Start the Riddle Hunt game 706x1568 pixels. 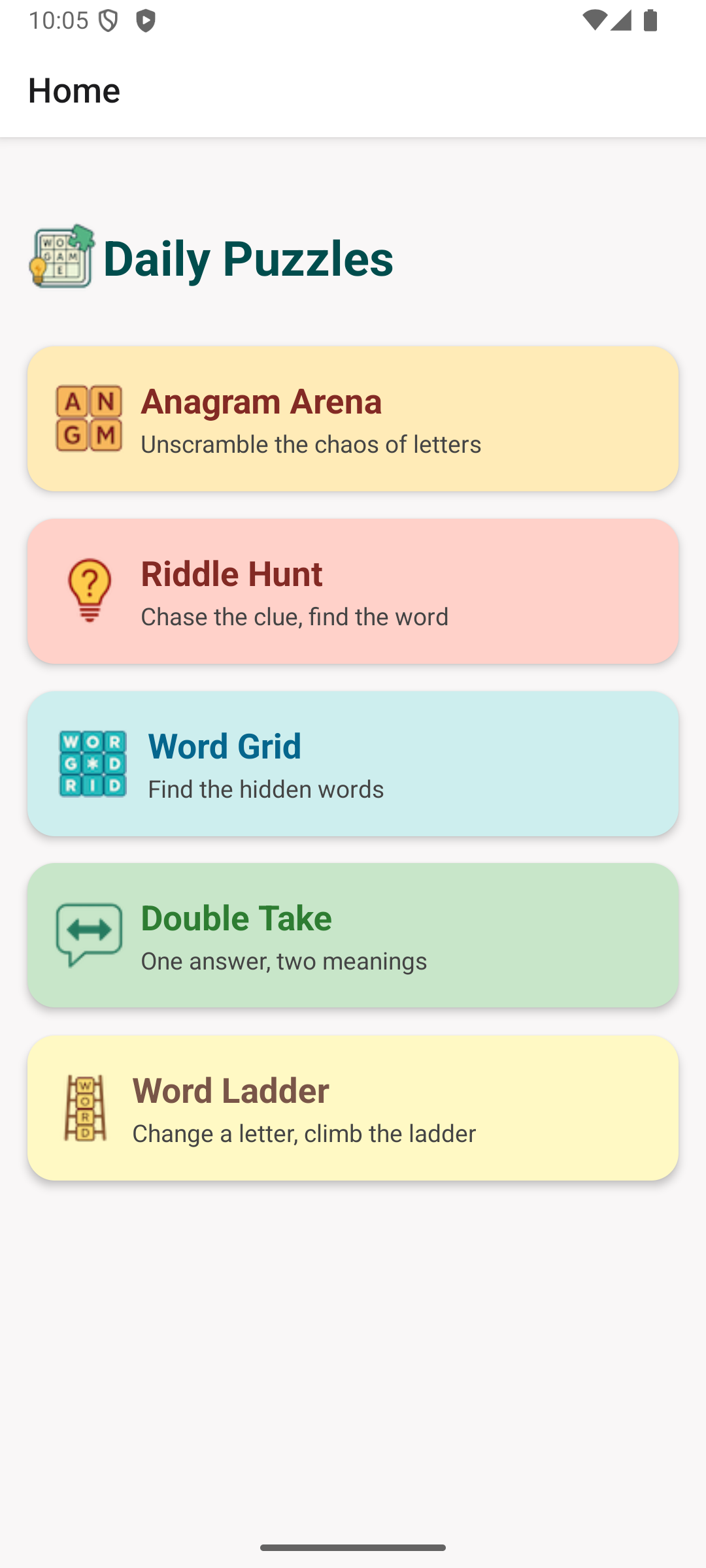(353, 591)
